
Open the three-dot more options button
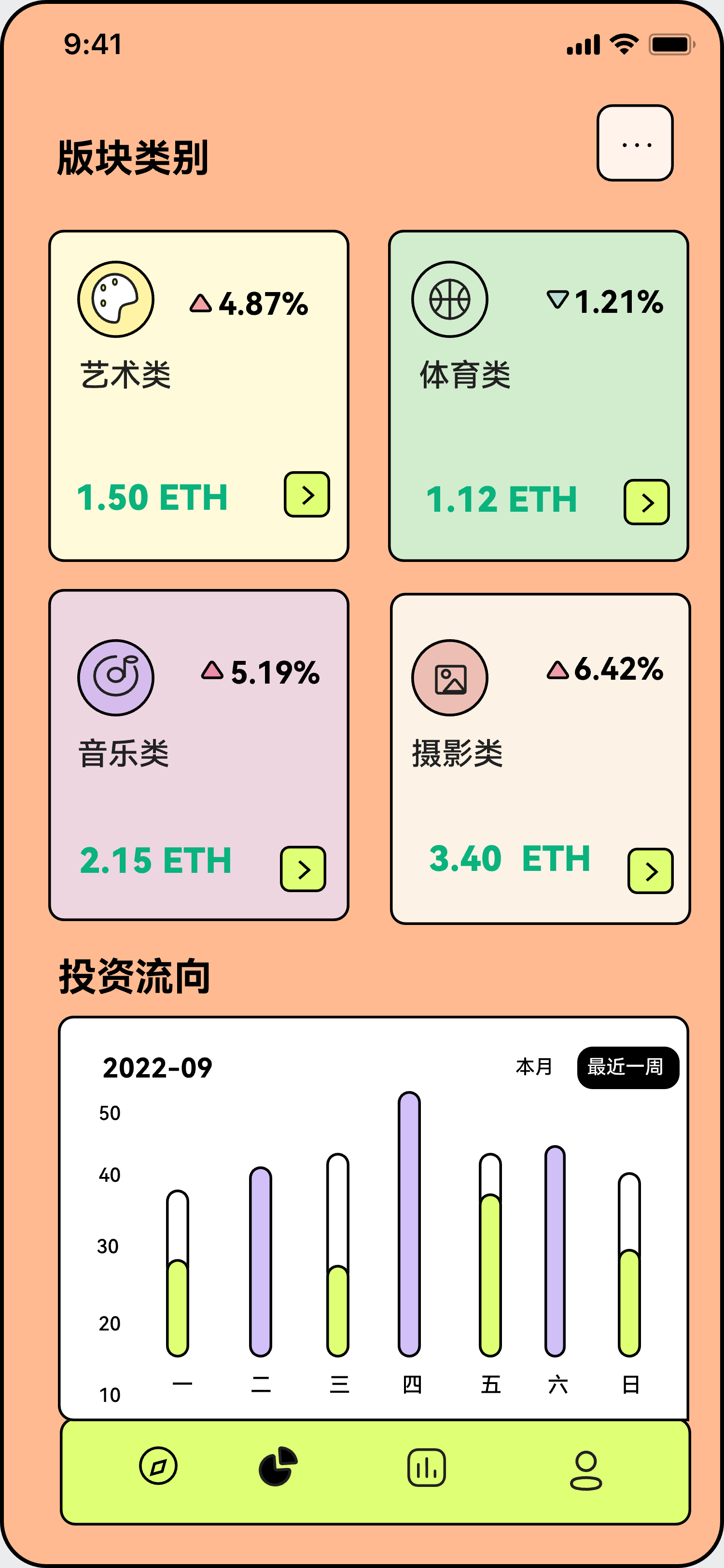(x=635, y=143)
